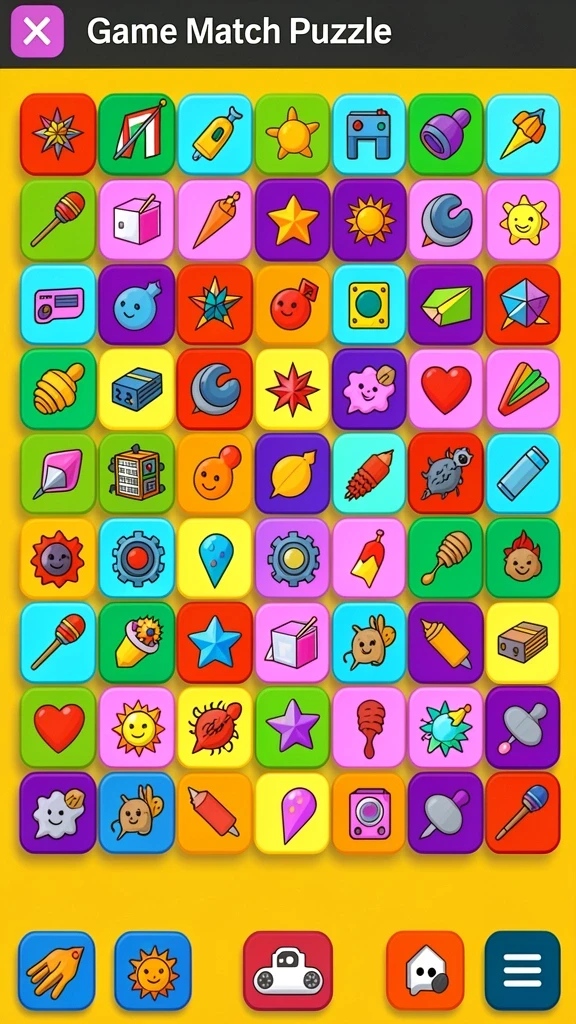576x1024 pixels.
Task: Choose the green gem on purple tile
Action: (446, 305)
